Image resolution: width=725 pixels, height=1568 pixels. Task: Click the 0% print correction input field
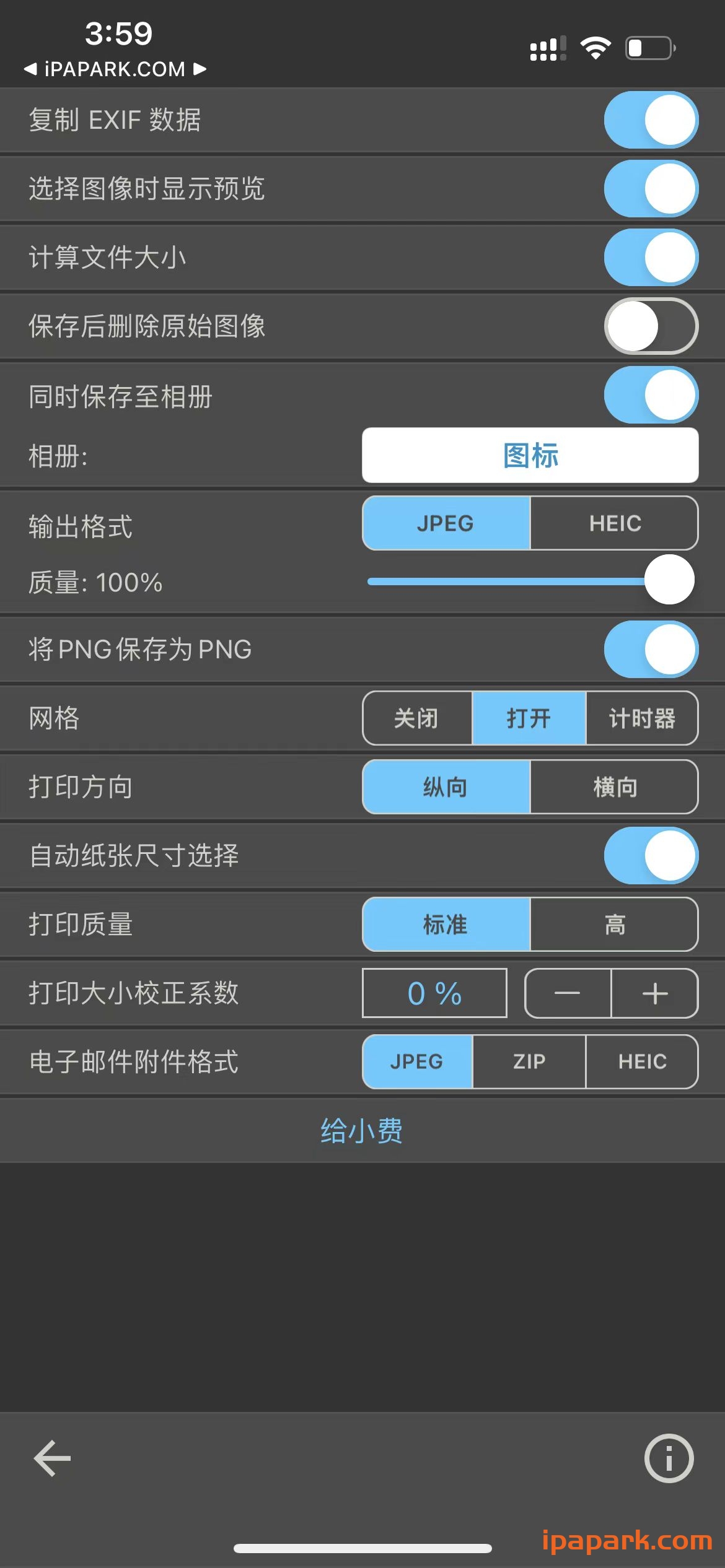tap(433, 993)
